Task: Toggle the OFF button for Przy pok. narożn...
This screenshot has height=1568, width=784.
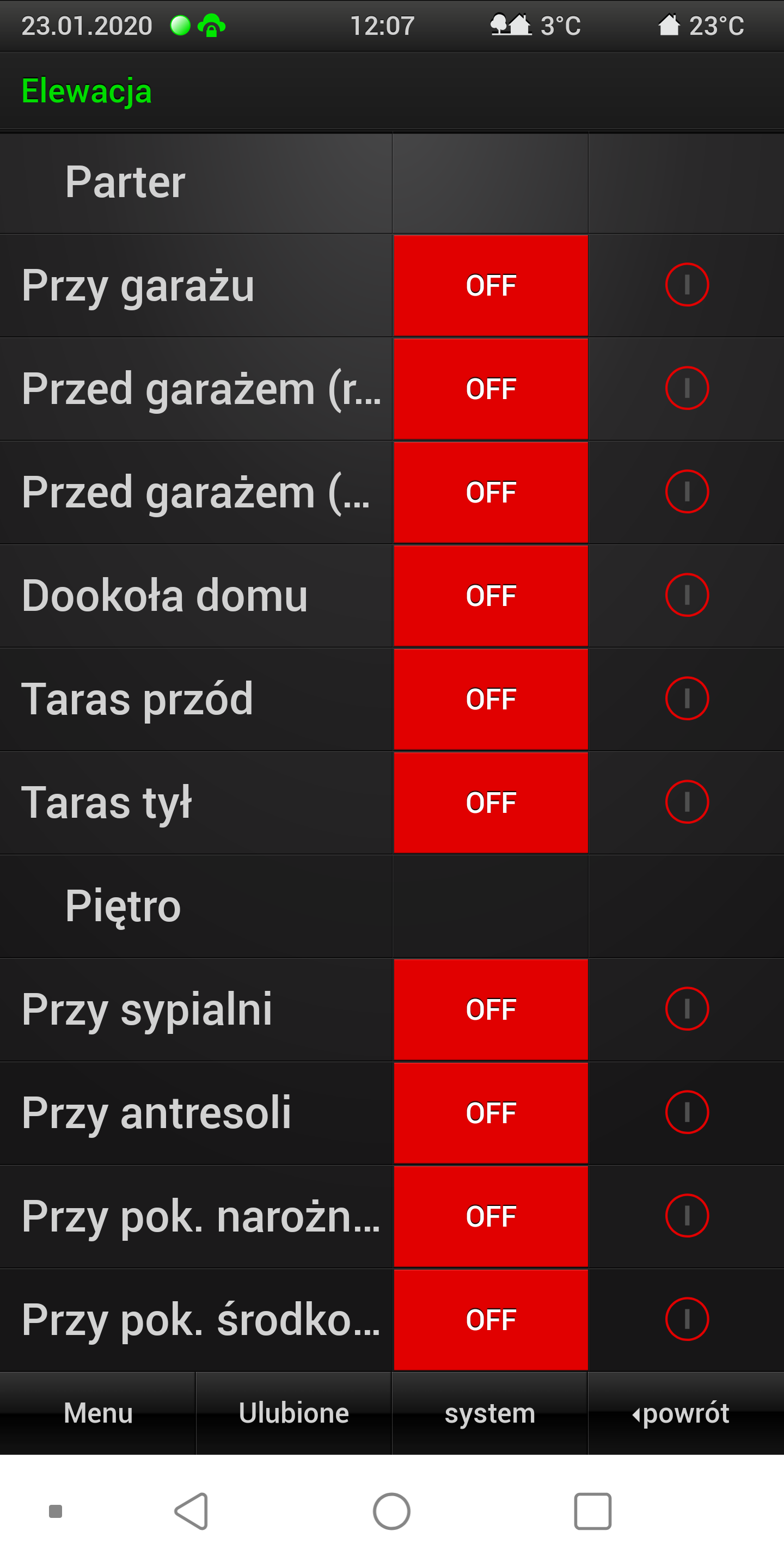Action: 491,1216
